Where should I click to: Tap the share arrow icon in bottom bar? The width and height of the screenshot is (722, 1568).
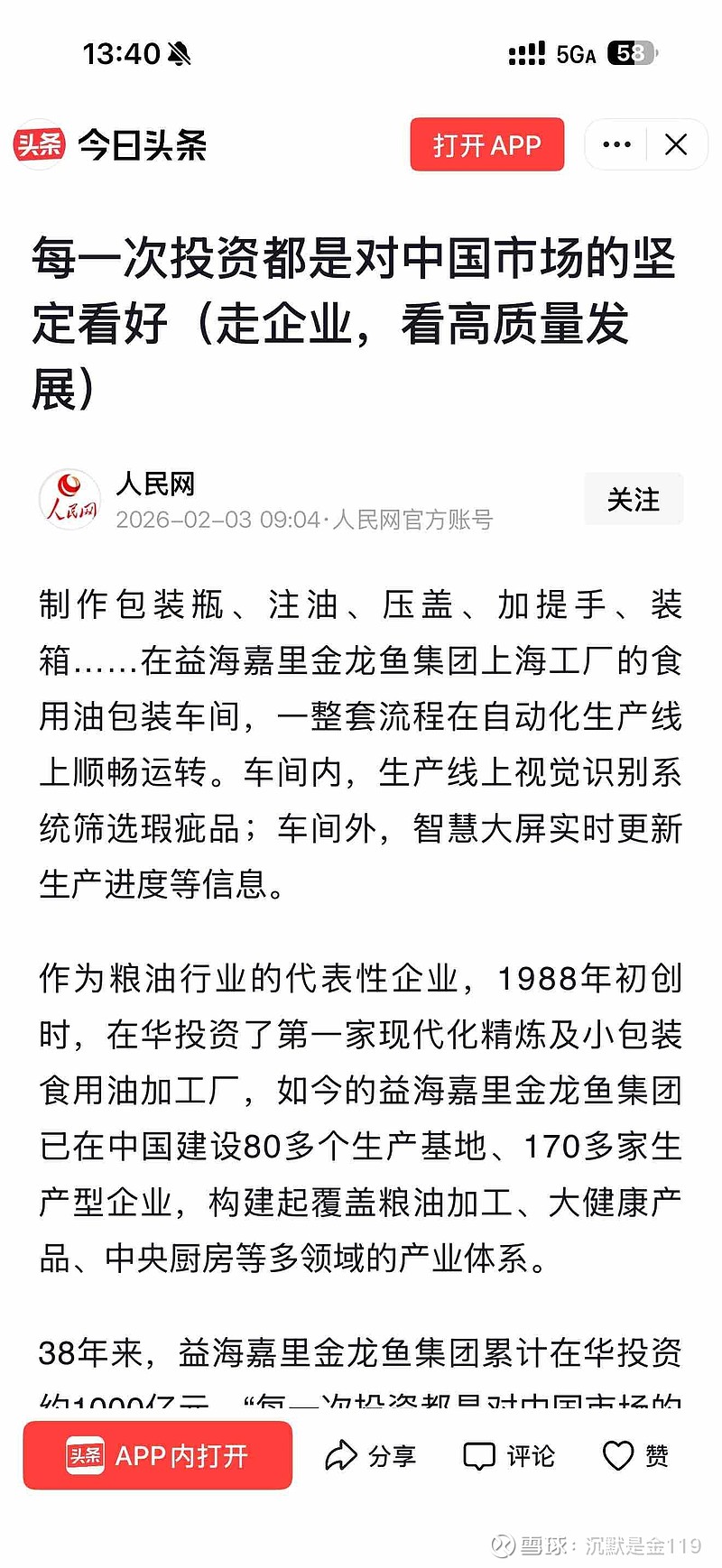(341, 1454)
